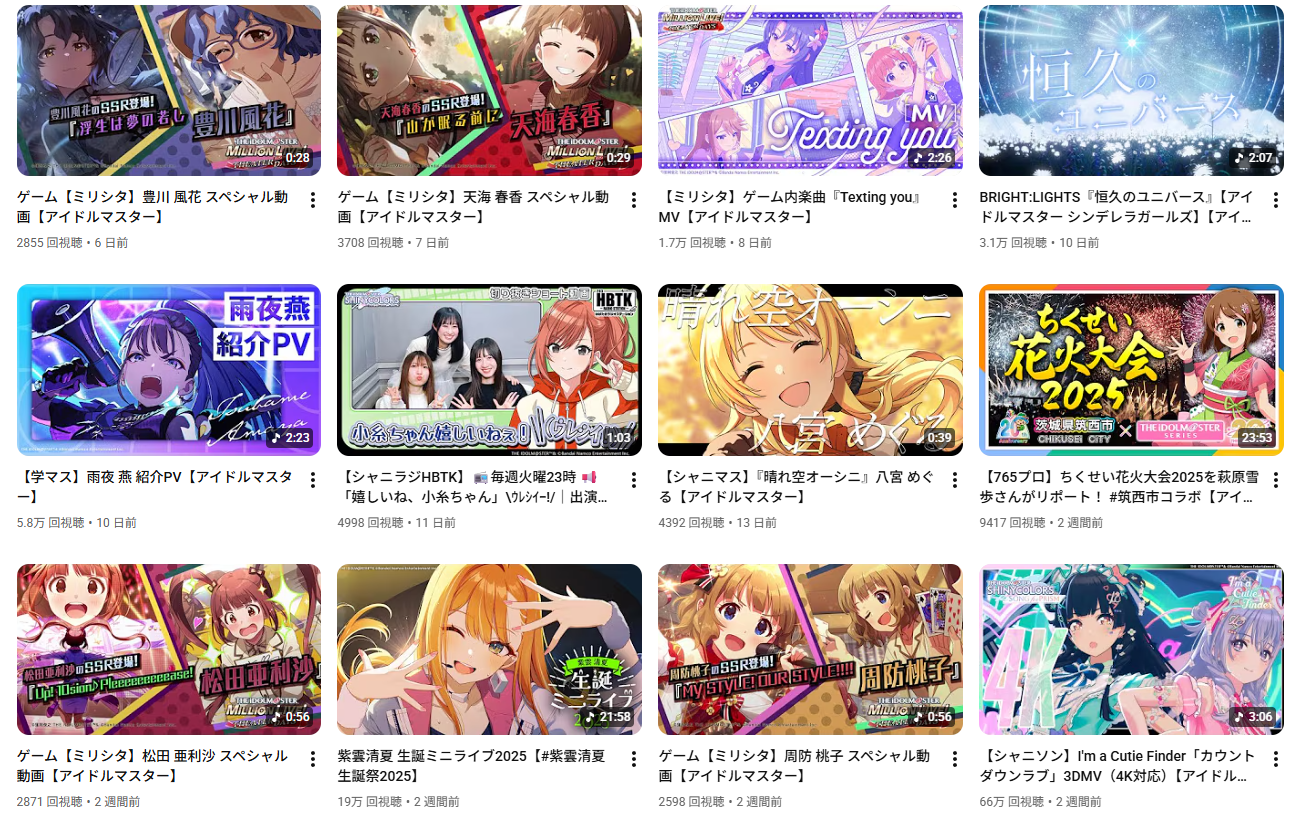Play I'm a Cutie Finder 3DMV video
This screenshot has height=818, width=1299.
pyautogui.click(x=1131, y=650)
